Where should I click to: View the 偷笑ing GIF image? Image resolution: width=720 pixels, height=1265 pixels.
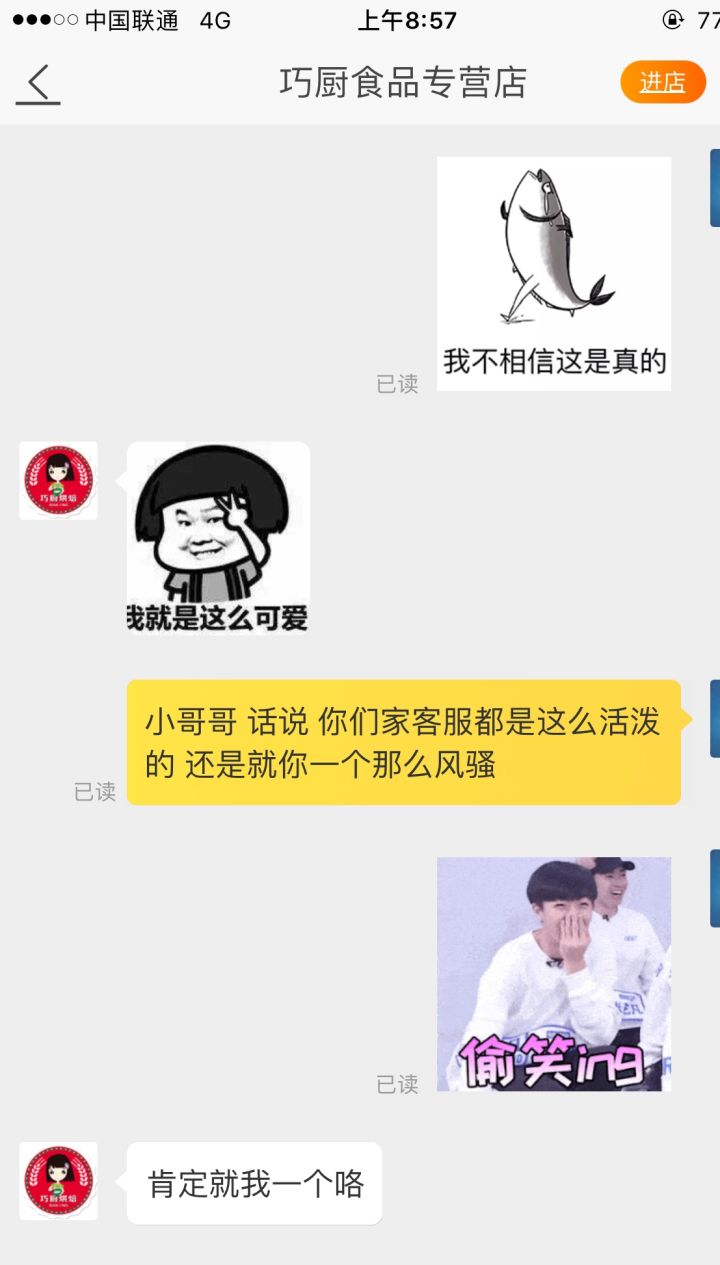[553, 973]
